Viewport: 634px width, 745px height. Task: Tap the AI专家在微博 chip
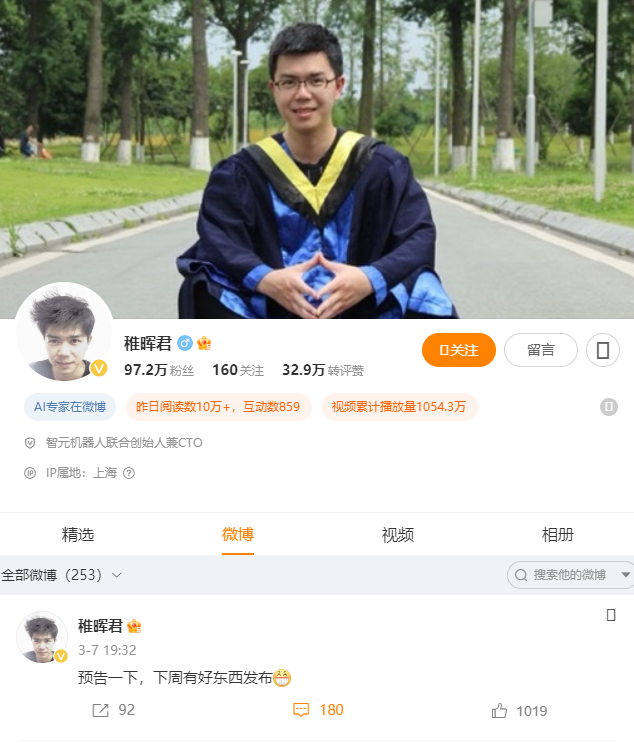pos(70,407)
